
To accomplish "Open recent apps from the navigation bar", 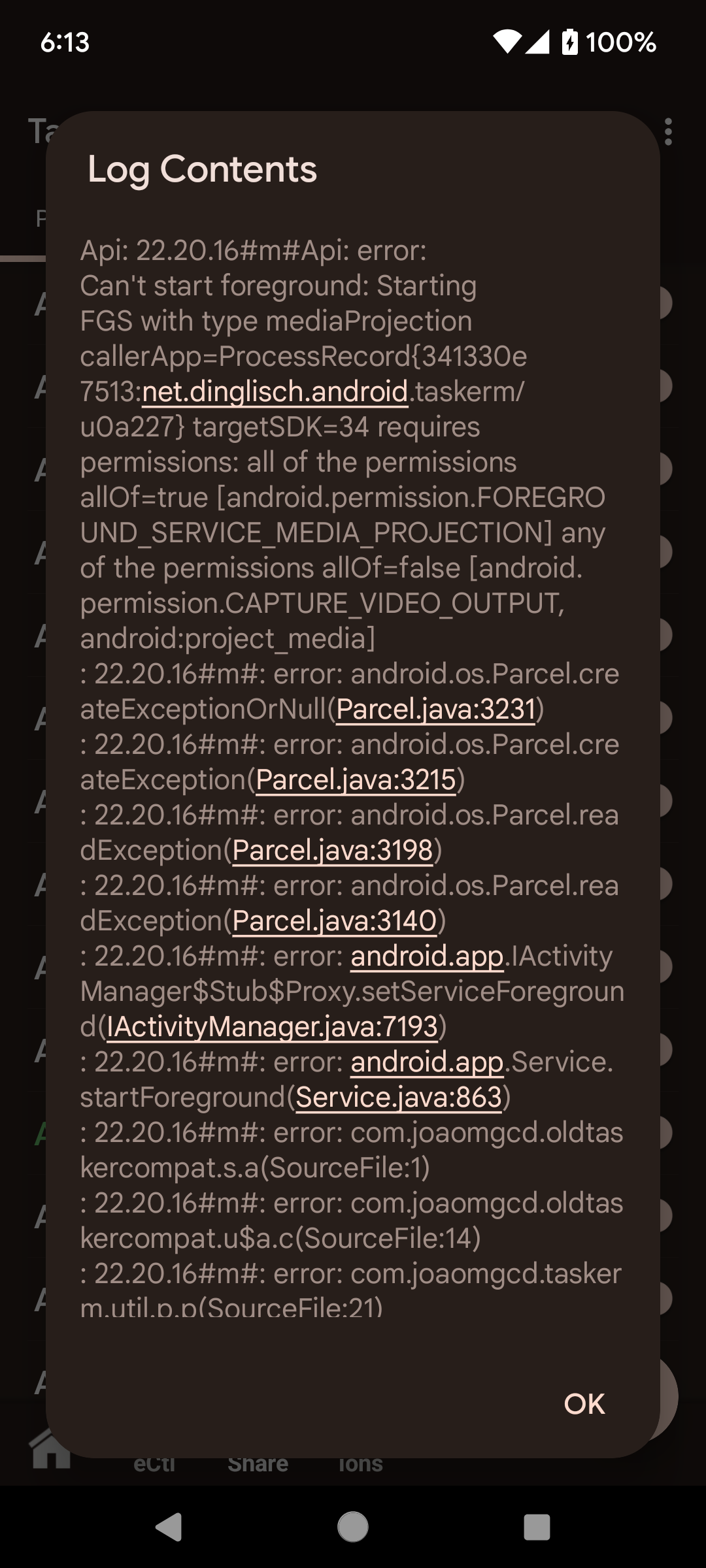I will tap(537, 1527).
